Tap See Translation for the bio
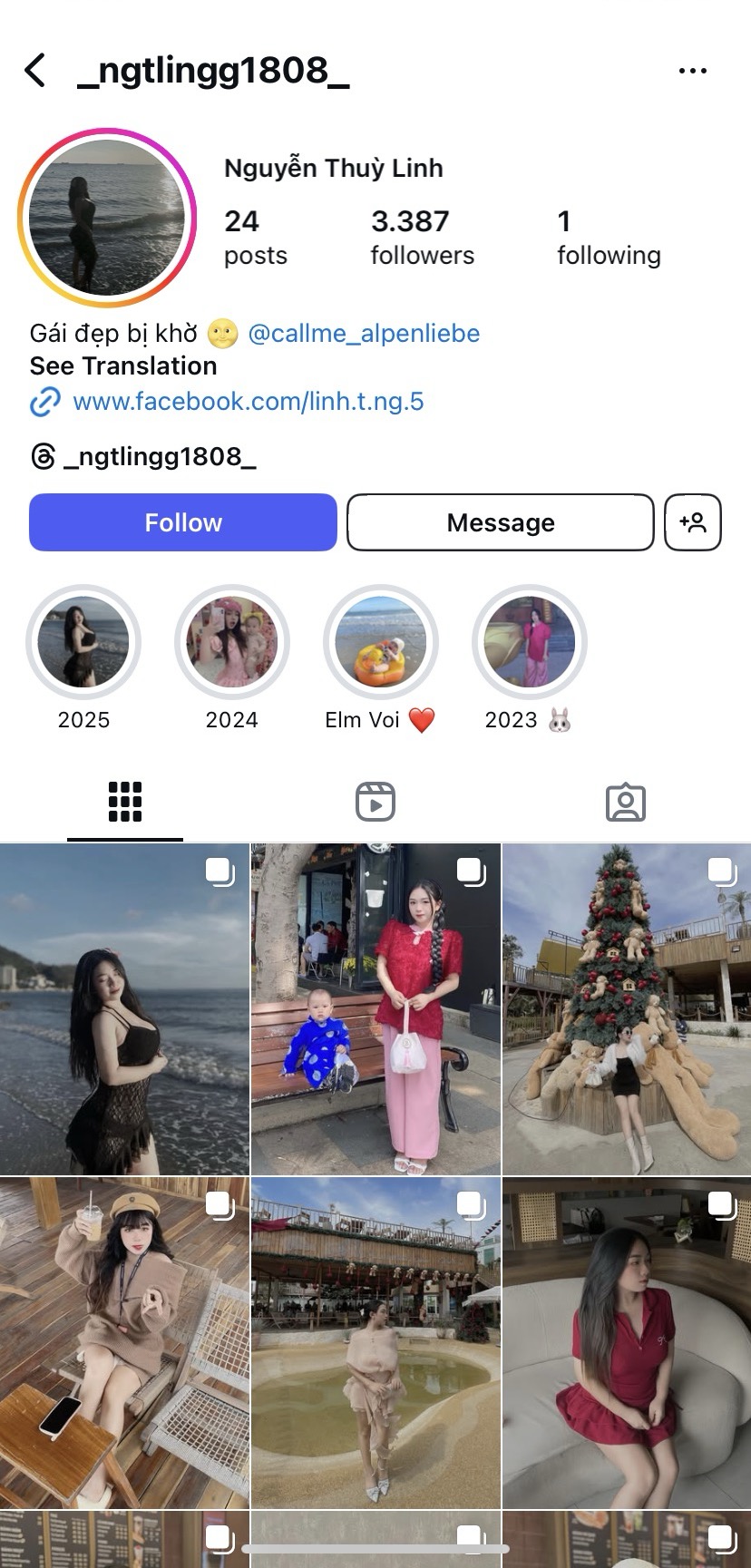The width and height of the screenshot is (751, 1568). coord(123,366)
